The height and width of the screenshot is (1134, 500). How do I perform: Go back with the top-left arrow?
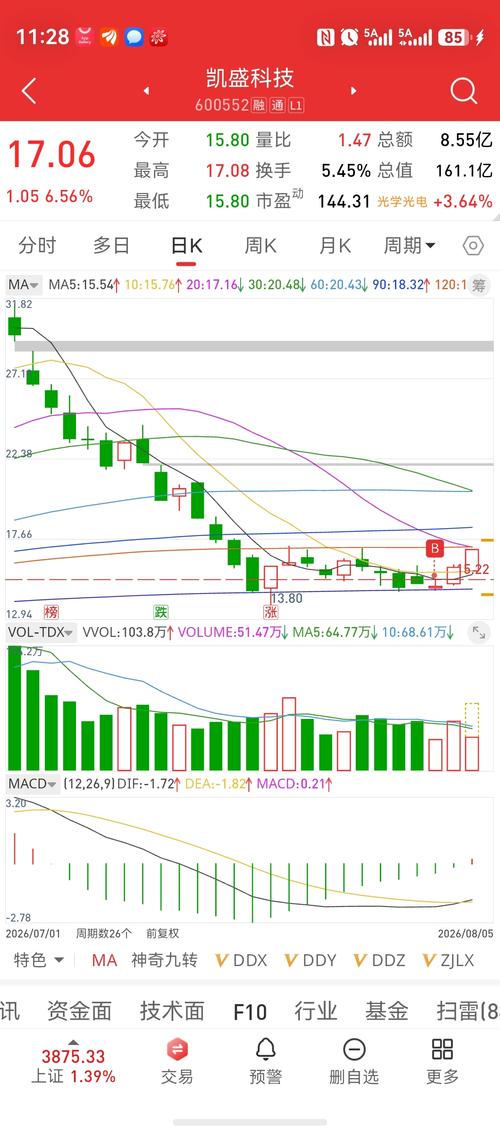28,91
